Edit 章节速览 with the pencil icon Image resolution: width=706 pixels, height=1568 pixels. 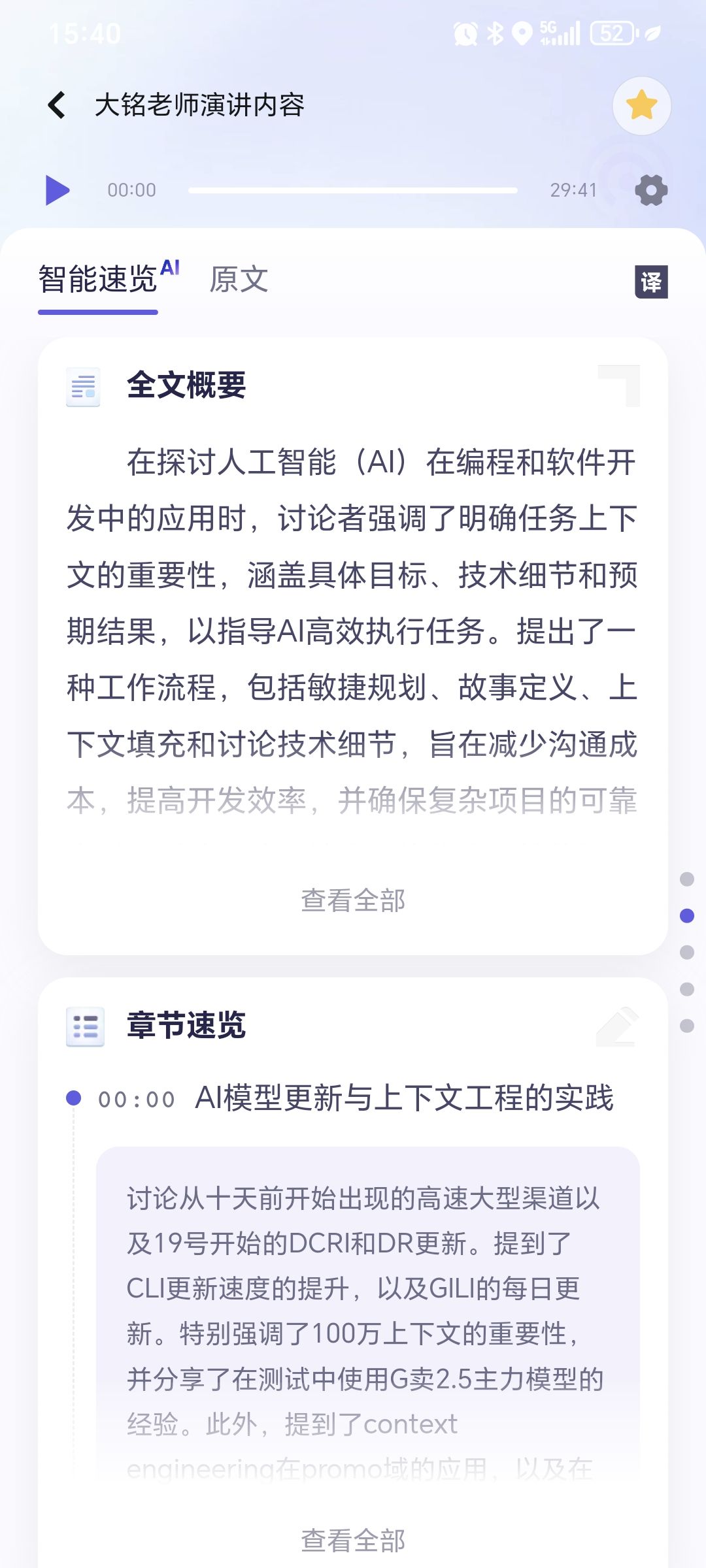(x=618, y=1026)
